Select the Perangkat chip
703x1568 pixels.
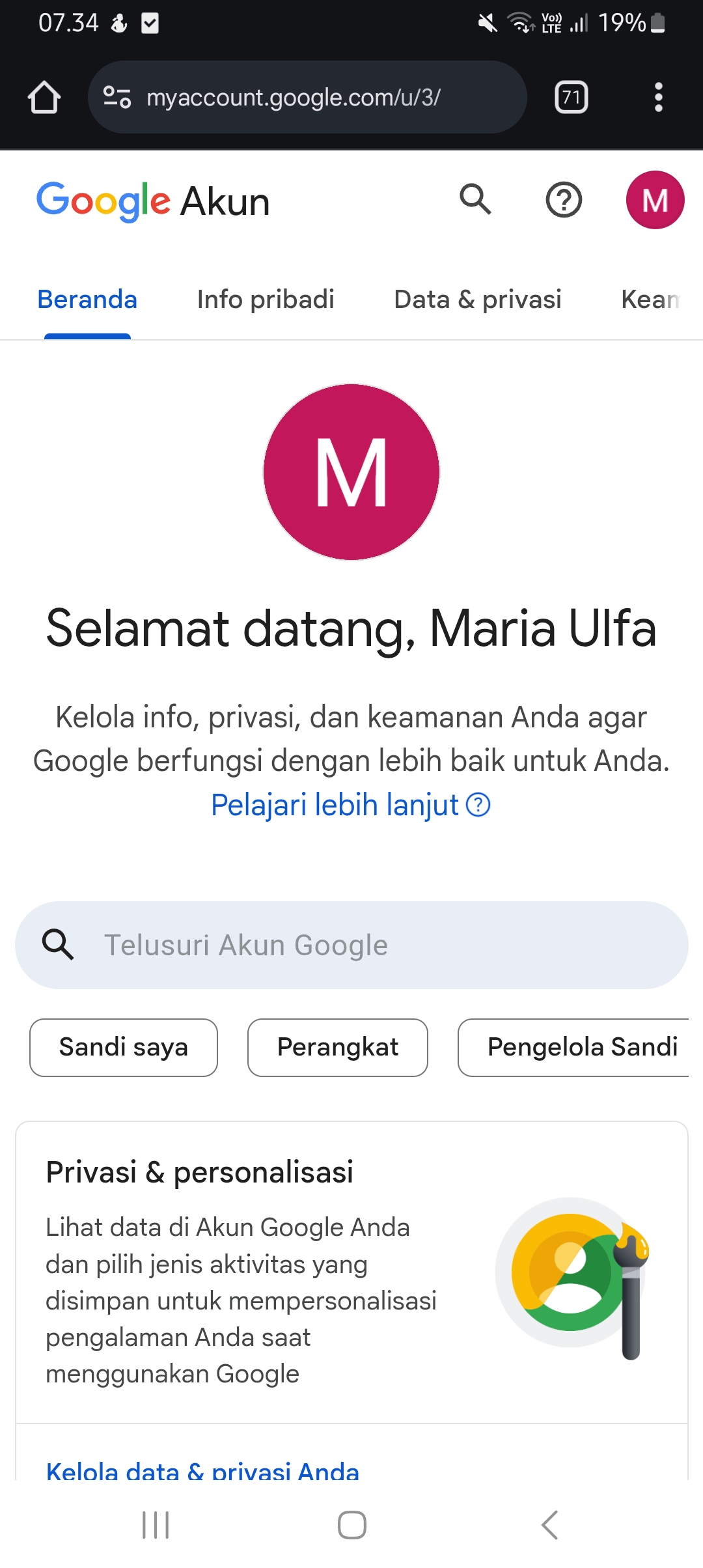click(338, 1048)
